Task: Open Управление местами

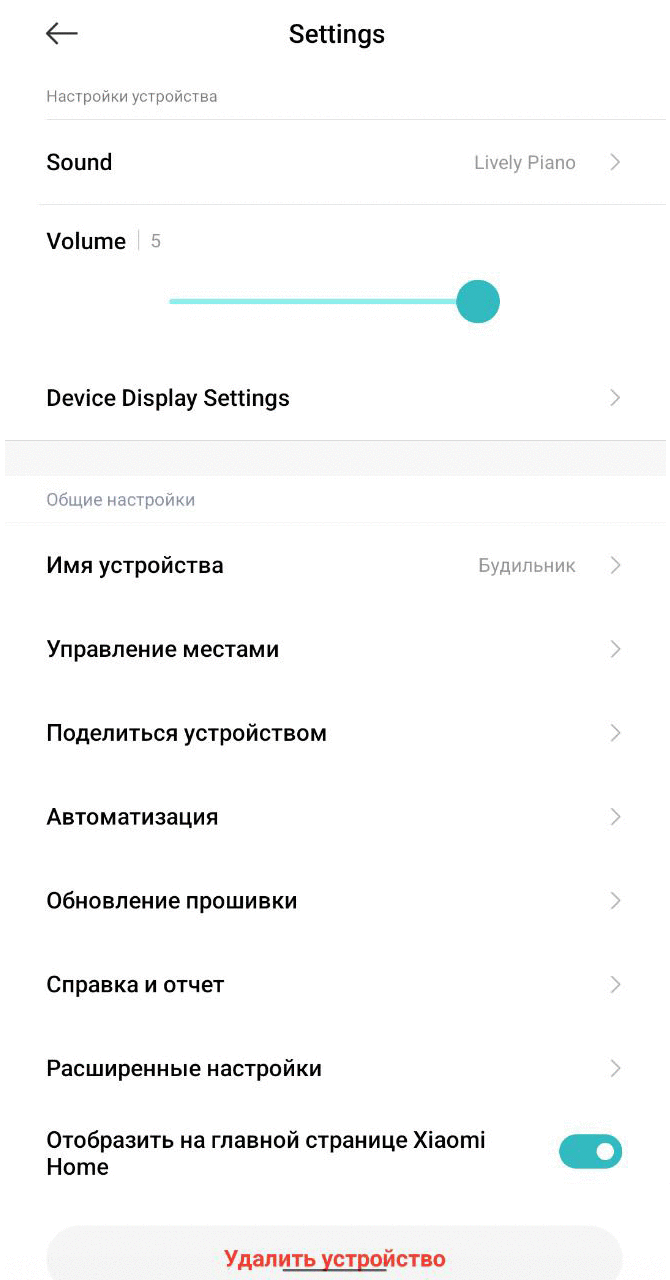Action: click(334, 650)
